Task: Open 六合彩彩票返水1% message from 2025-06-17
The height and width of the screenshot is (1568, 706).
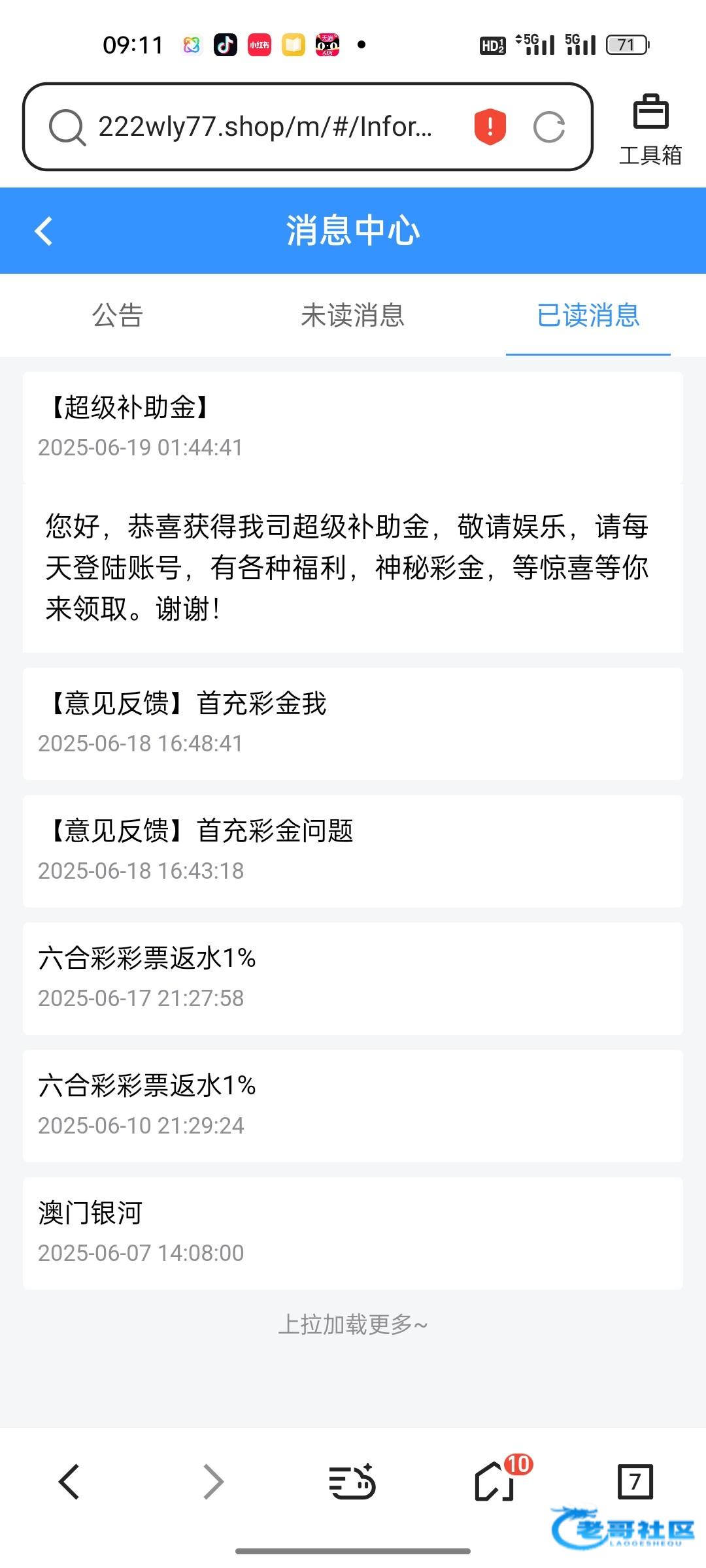Action: pos(353,978)
